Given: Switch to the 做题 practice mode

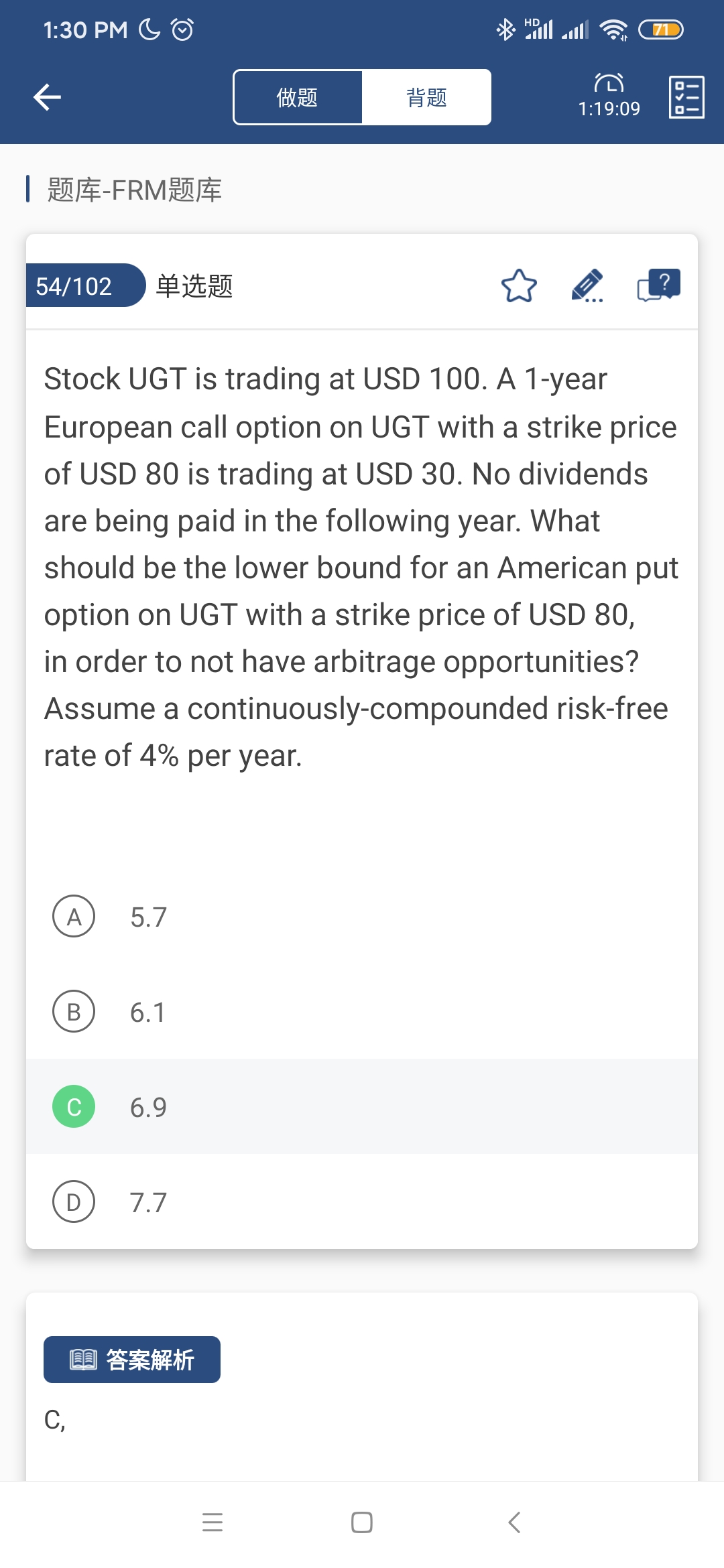Looking at the screenshot, I should pos(298,97).
